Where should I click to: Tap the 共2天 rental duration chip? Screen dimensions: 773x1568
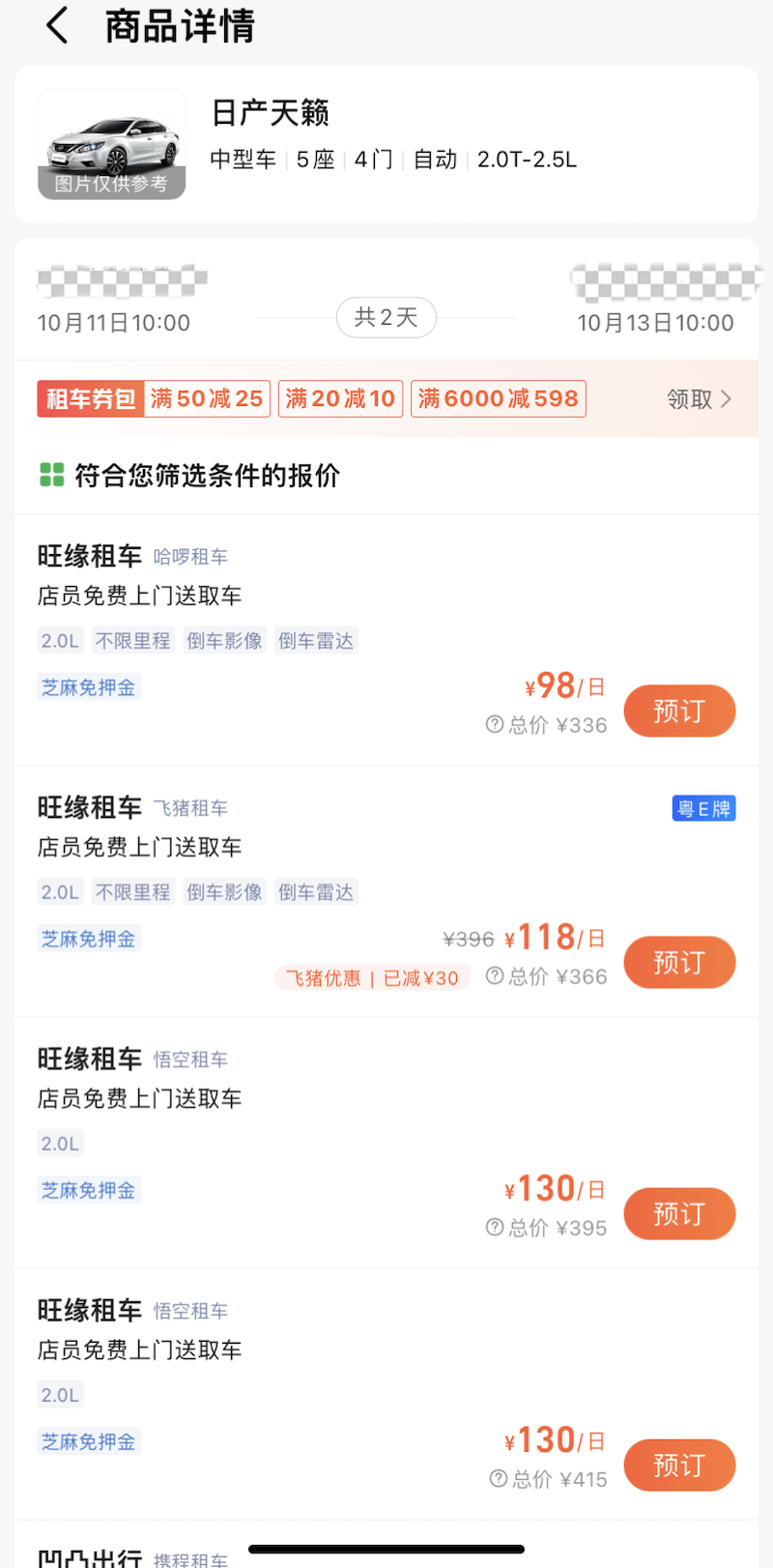[x=386, y=317]
